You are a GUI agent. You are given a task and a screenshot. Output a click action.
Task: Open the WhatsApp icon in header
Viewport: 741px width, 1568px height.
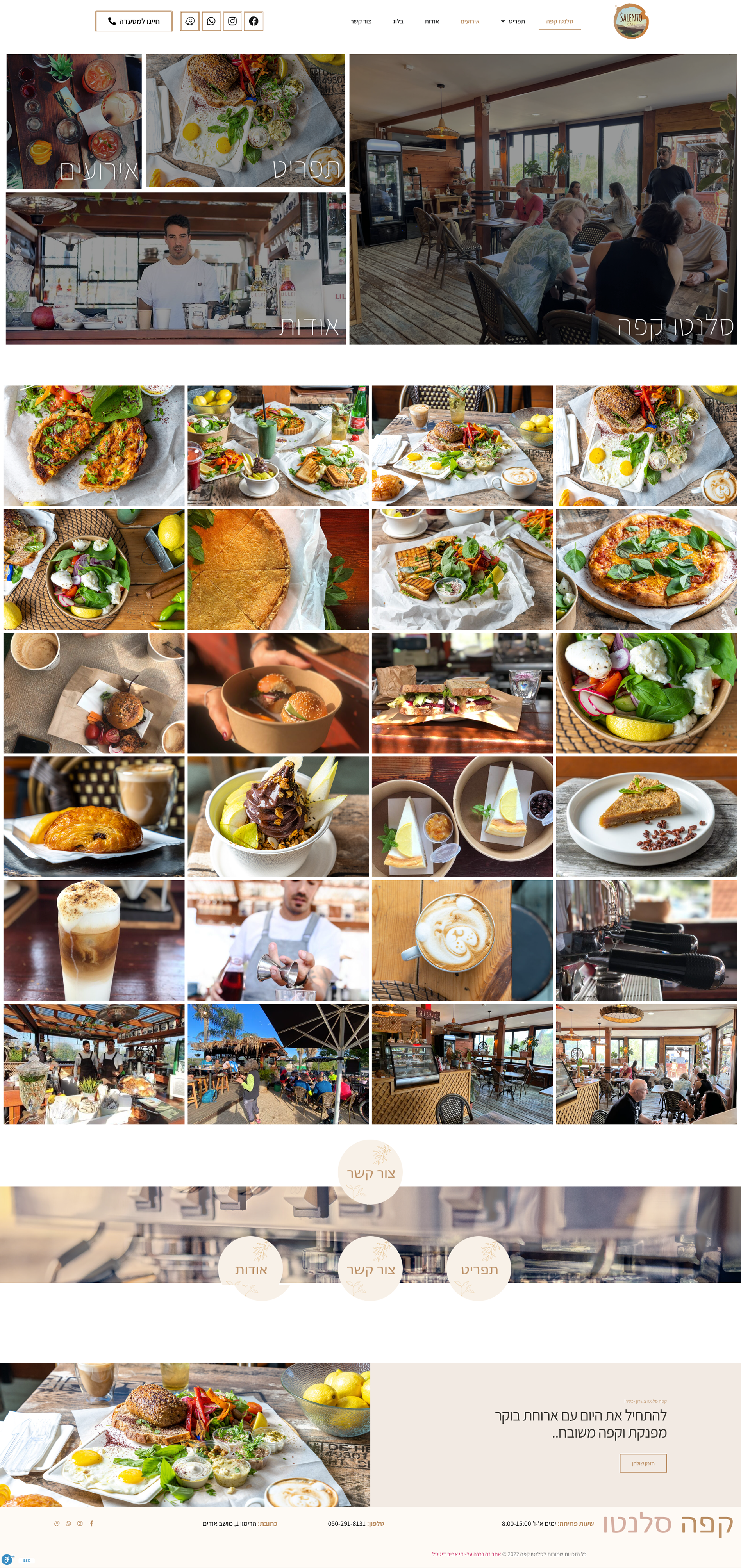click(211, 21)
